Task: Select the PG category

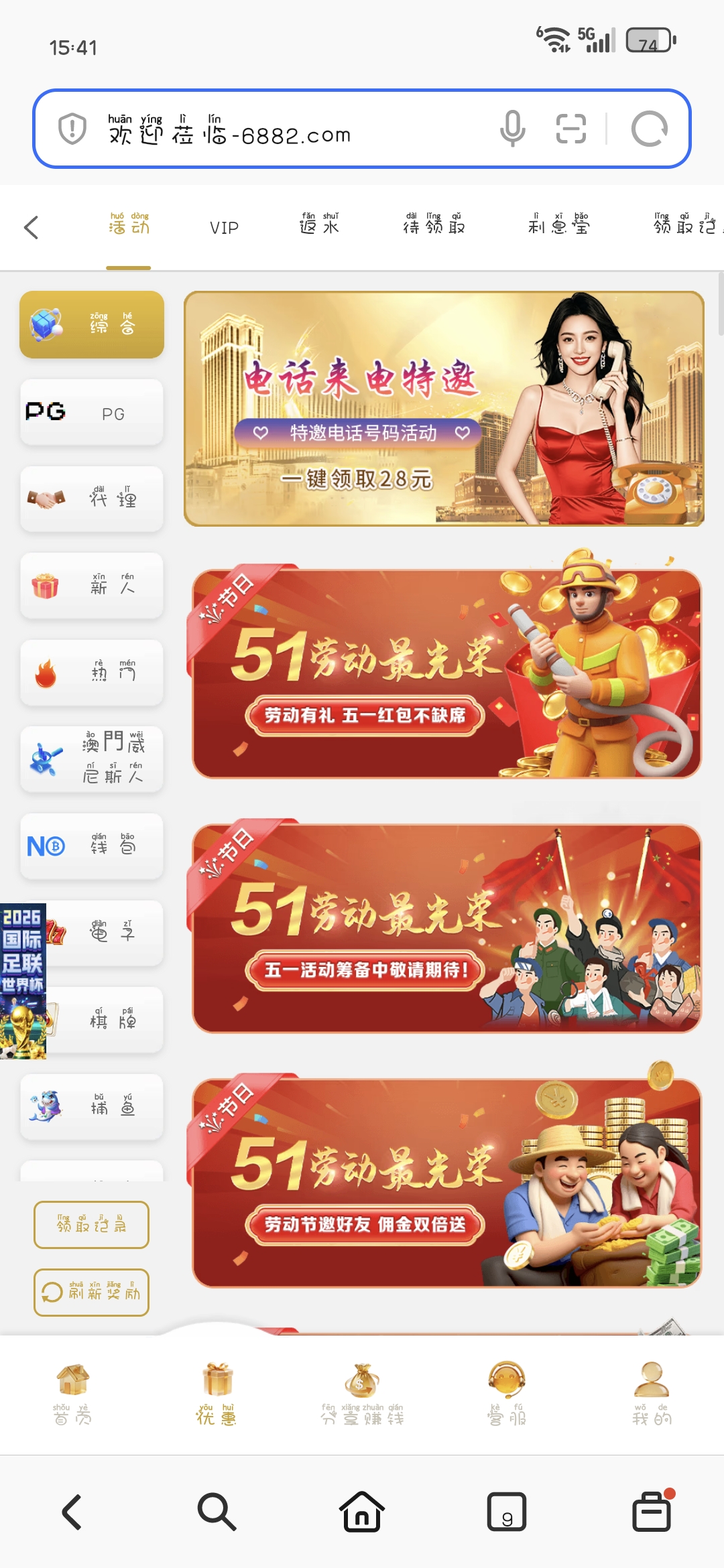Action: (x=92, y=413)
